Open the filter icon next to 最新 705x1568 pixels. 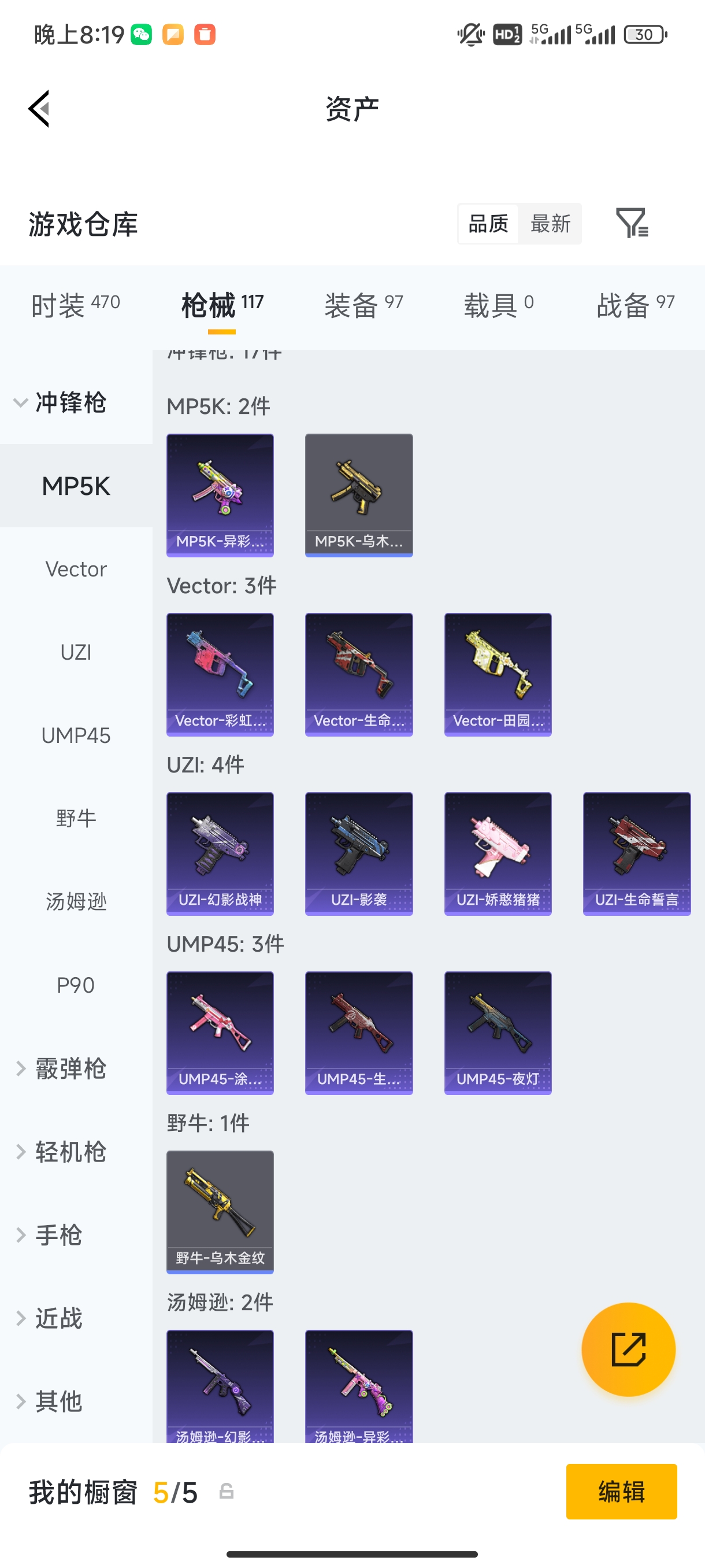(x=632, y=223)
